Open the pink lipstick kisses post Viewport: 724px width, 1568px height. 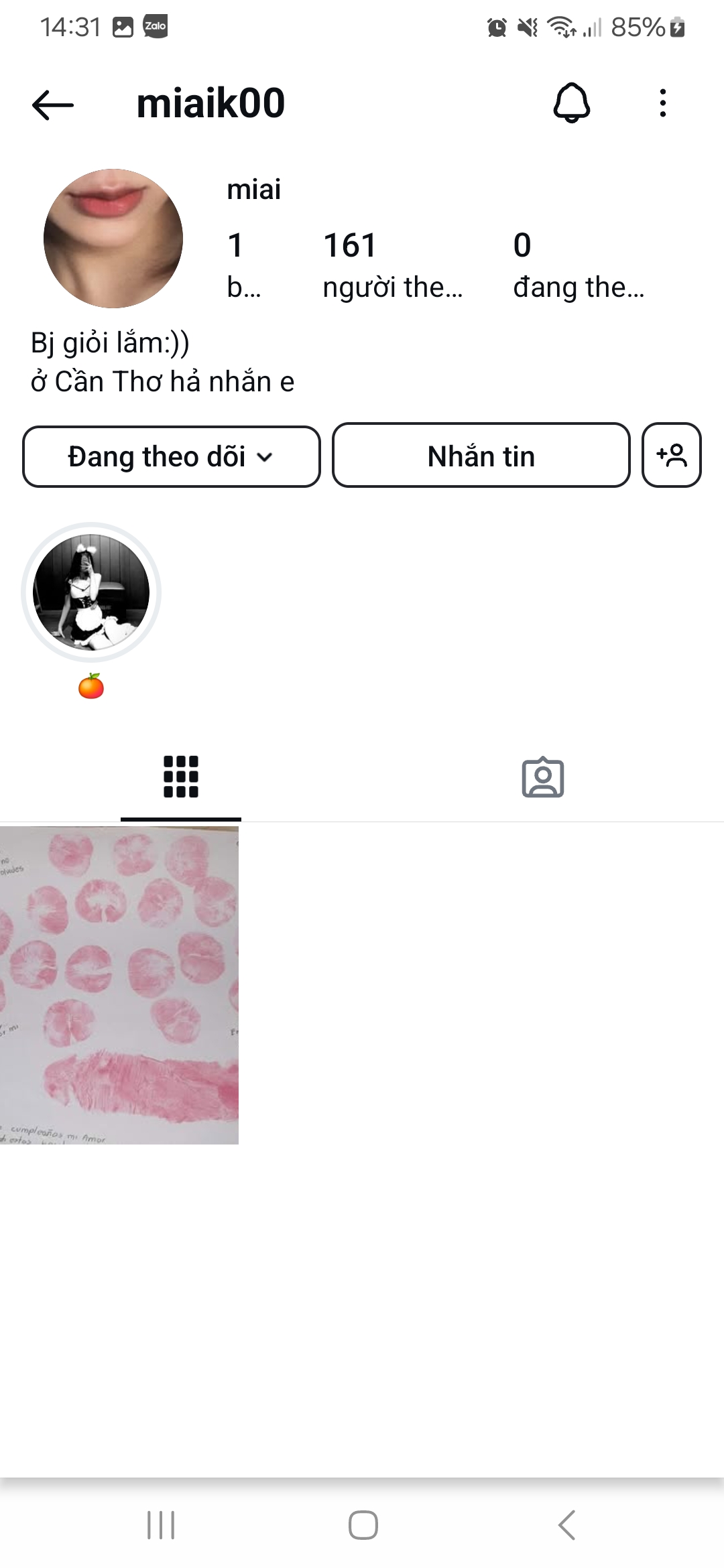coord(119,985)
